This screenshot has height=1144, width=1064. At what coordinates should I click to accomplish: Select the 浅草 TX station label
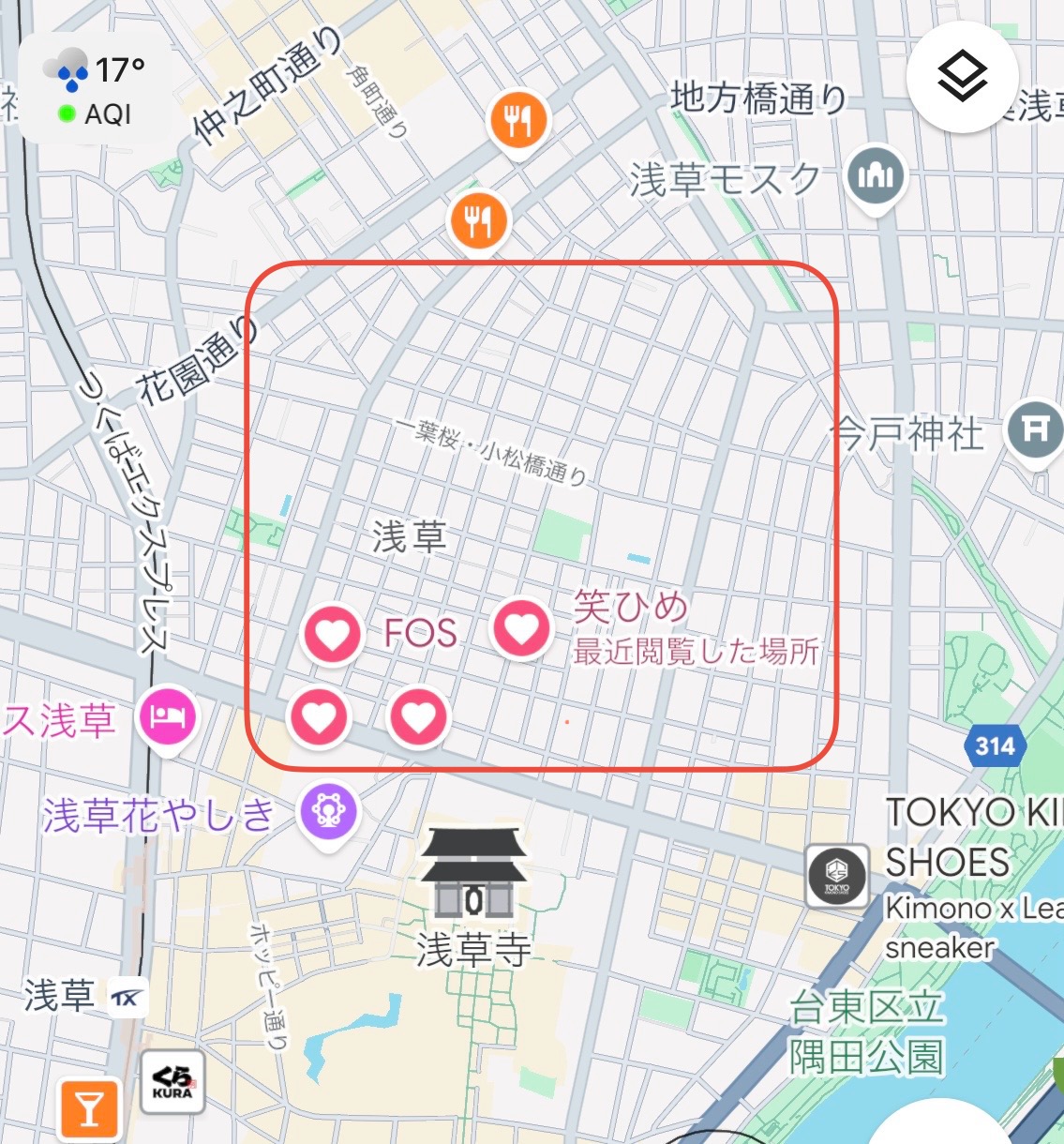point(125,998)
